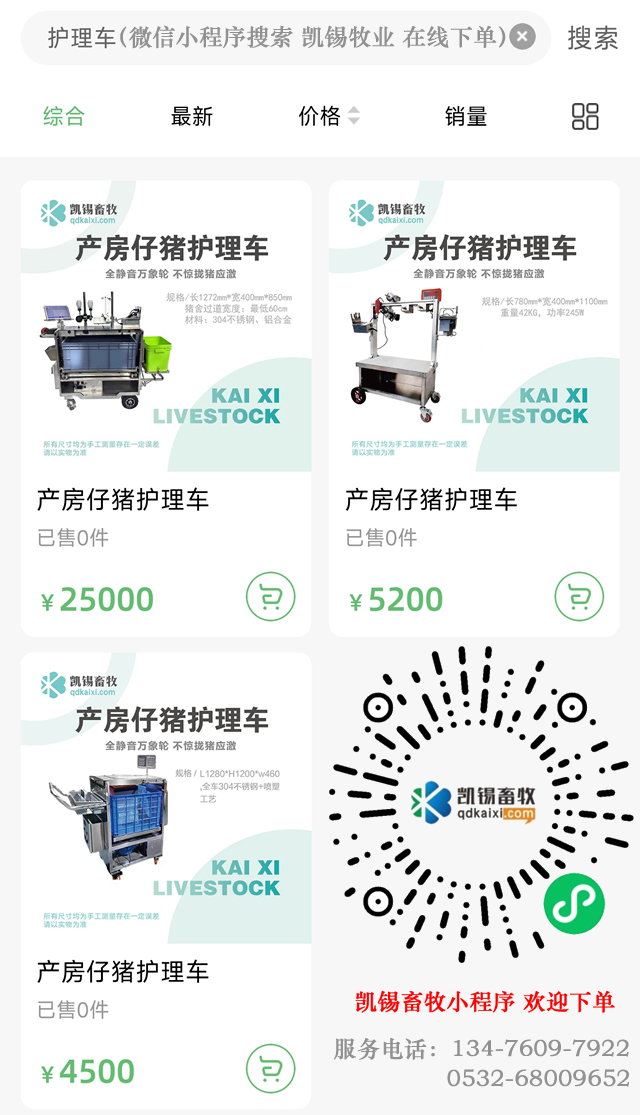Clear the search text with the X icon

(522, 38)
